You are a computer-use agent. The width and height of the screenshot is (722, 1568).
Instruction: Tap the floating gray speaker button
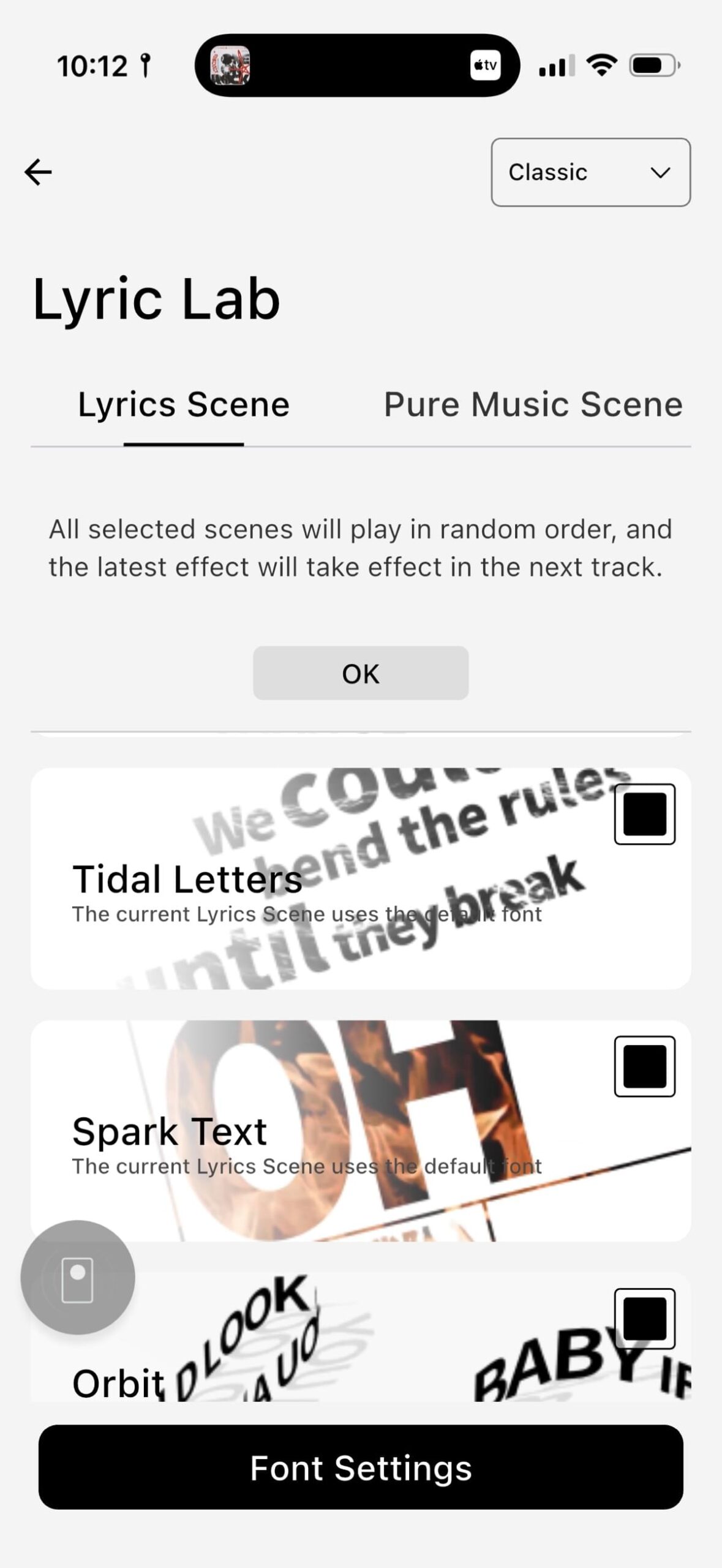point(78,1277)
